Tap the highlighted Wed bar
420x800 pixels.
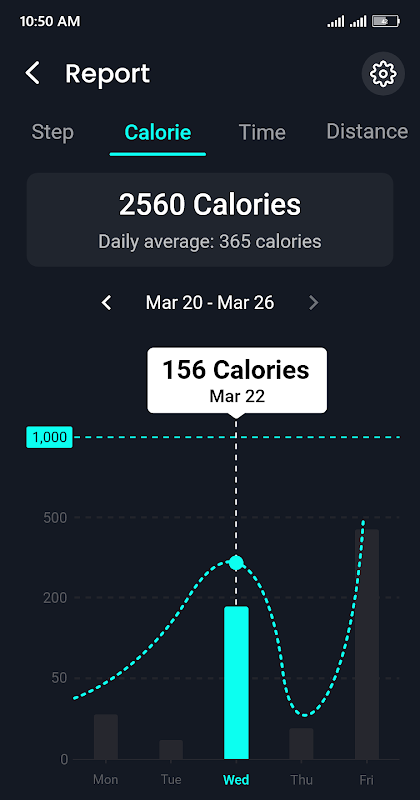(x=236, y=683)
